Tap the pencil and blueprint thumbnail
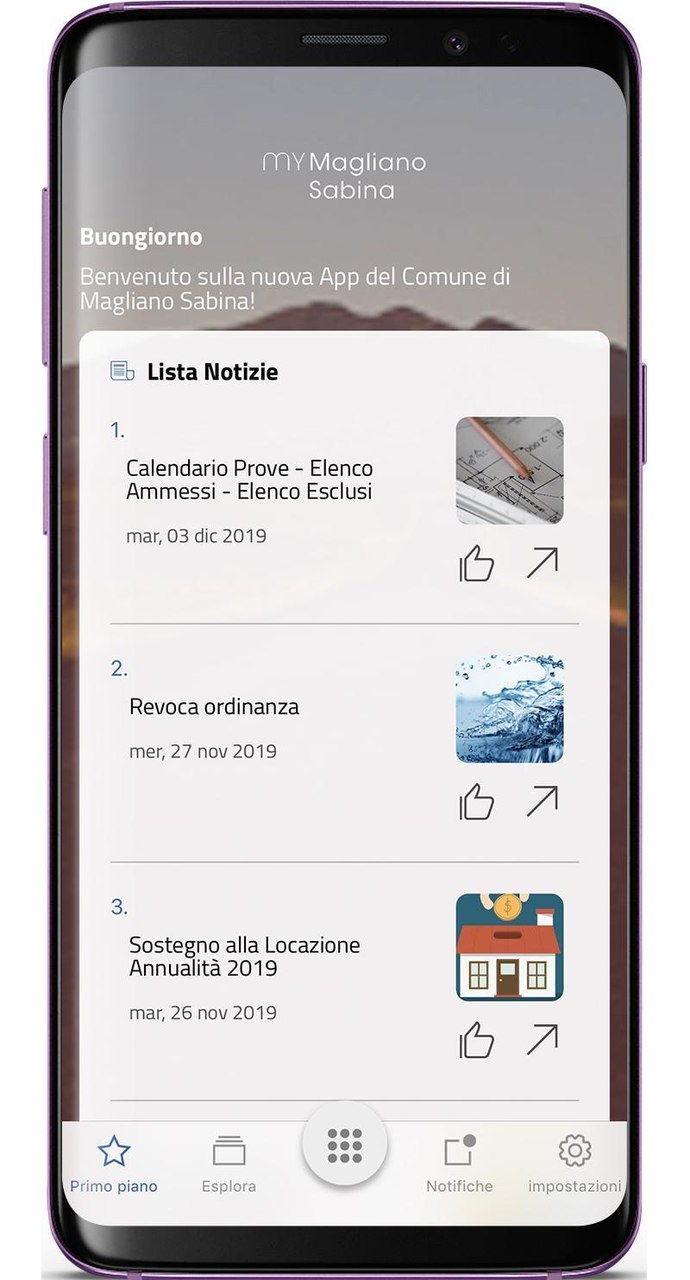 coord(510,470)
